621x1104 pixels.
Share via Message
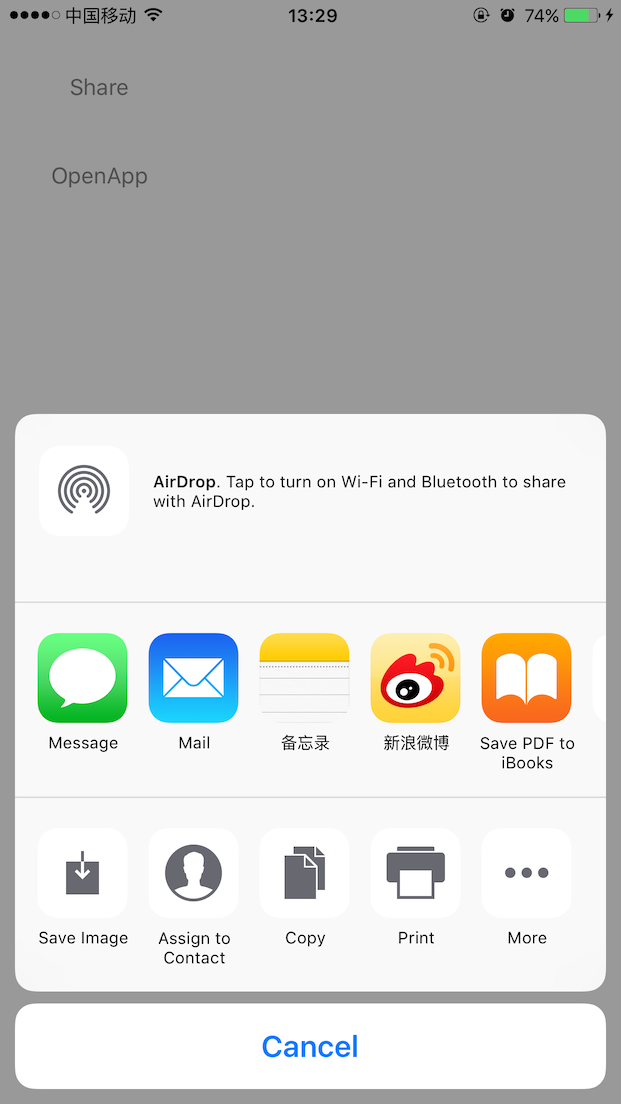tap(83, 678)
